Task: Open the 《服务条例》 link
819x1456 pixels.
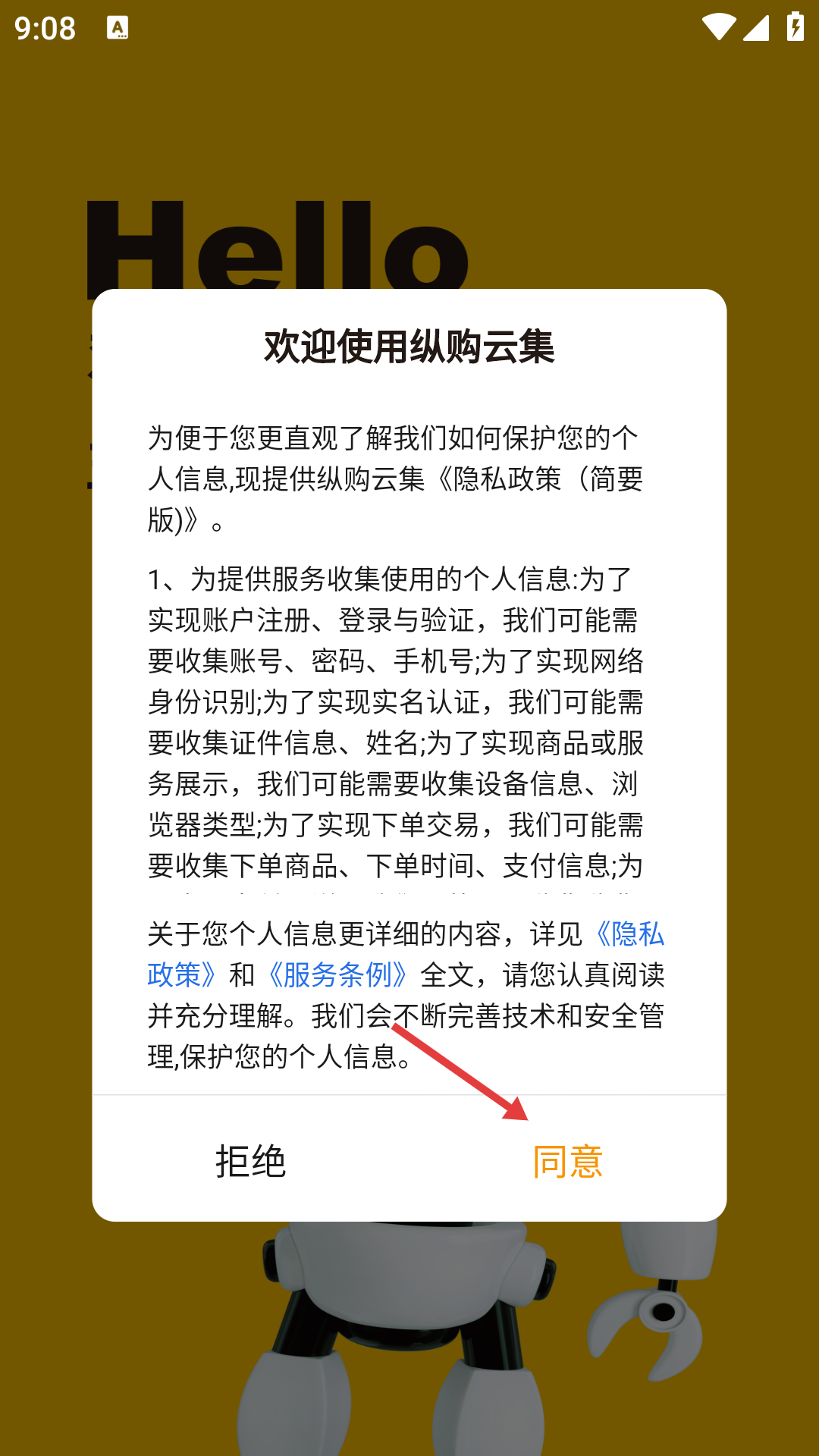Action: pyautogui.click(x=338, y=975)
